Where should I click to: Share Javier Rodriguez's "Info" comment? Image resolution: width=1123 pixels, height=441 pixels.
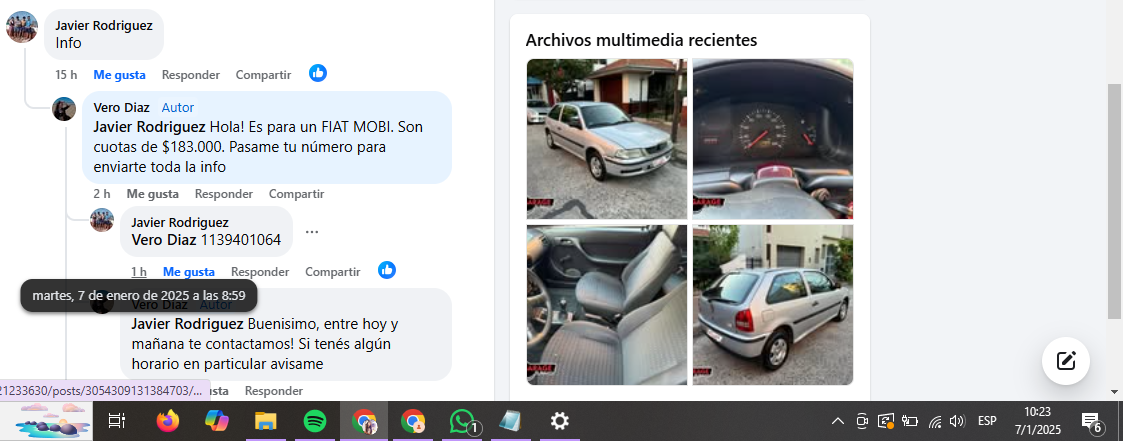point(263,75)
